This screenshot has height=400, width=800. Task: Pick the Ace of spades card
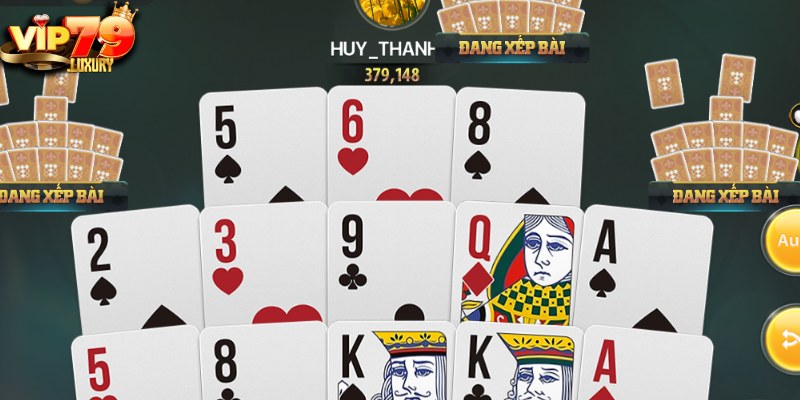coord(645,265)
